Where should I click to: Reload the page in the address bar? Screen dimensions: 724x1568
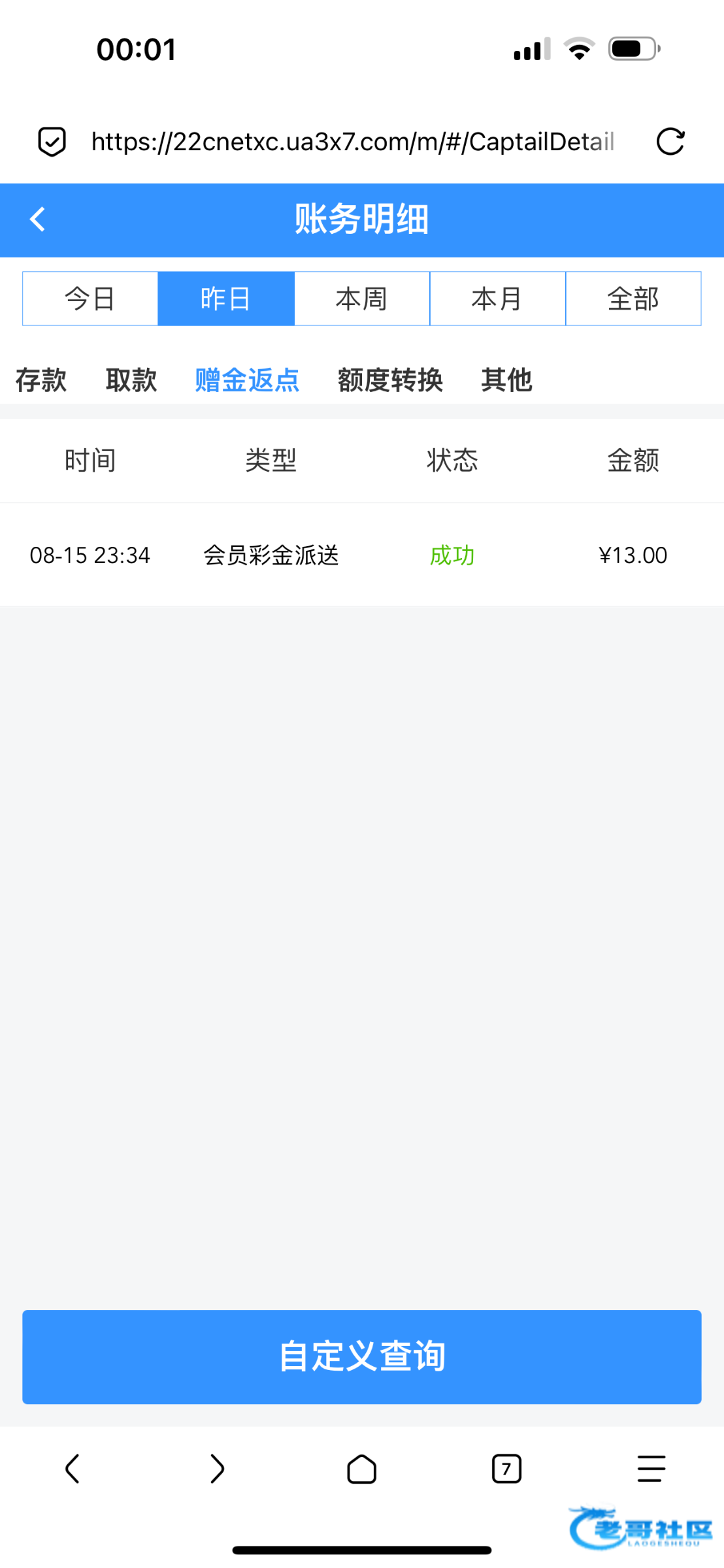click(x=670, y=142)
